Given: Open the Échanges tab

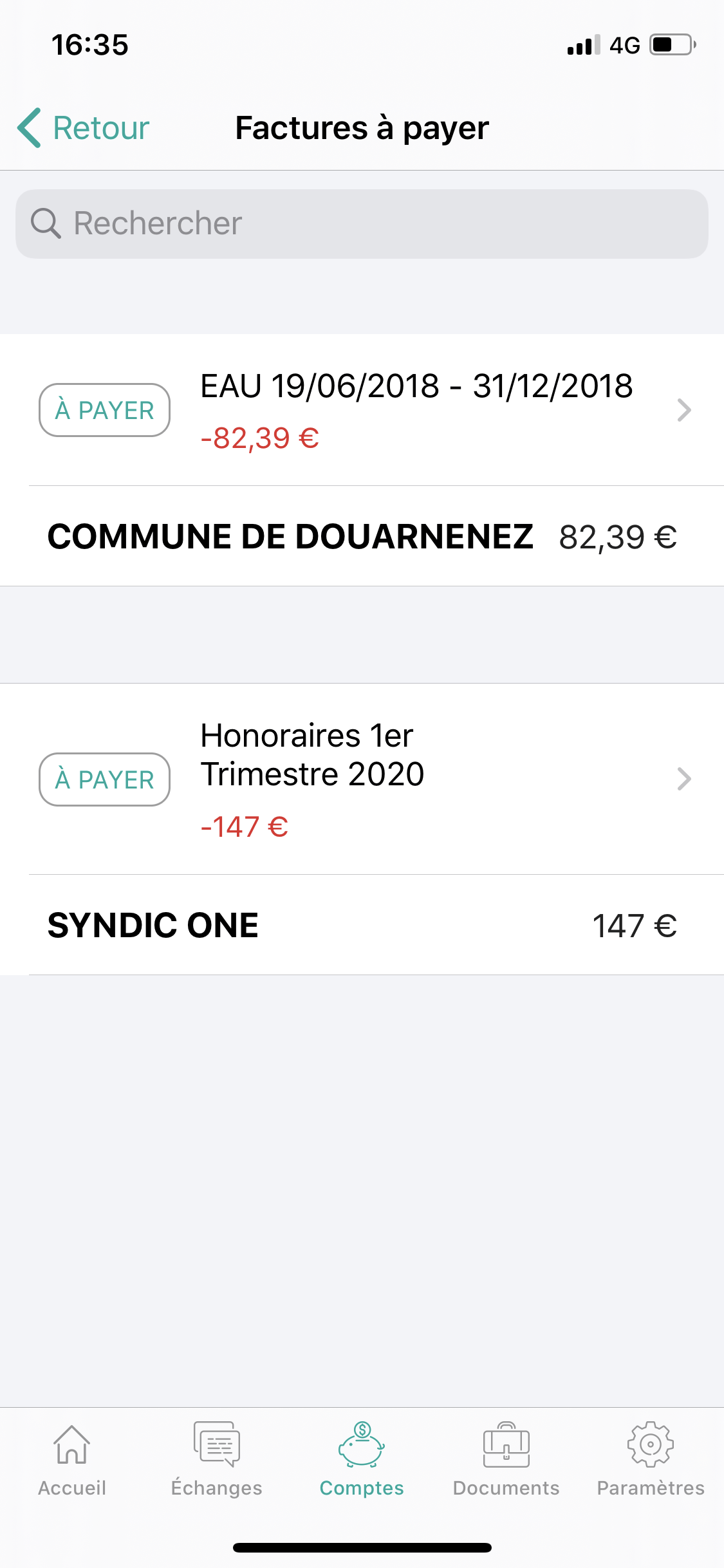Looking at the screenshot, I should [217, 1460].
